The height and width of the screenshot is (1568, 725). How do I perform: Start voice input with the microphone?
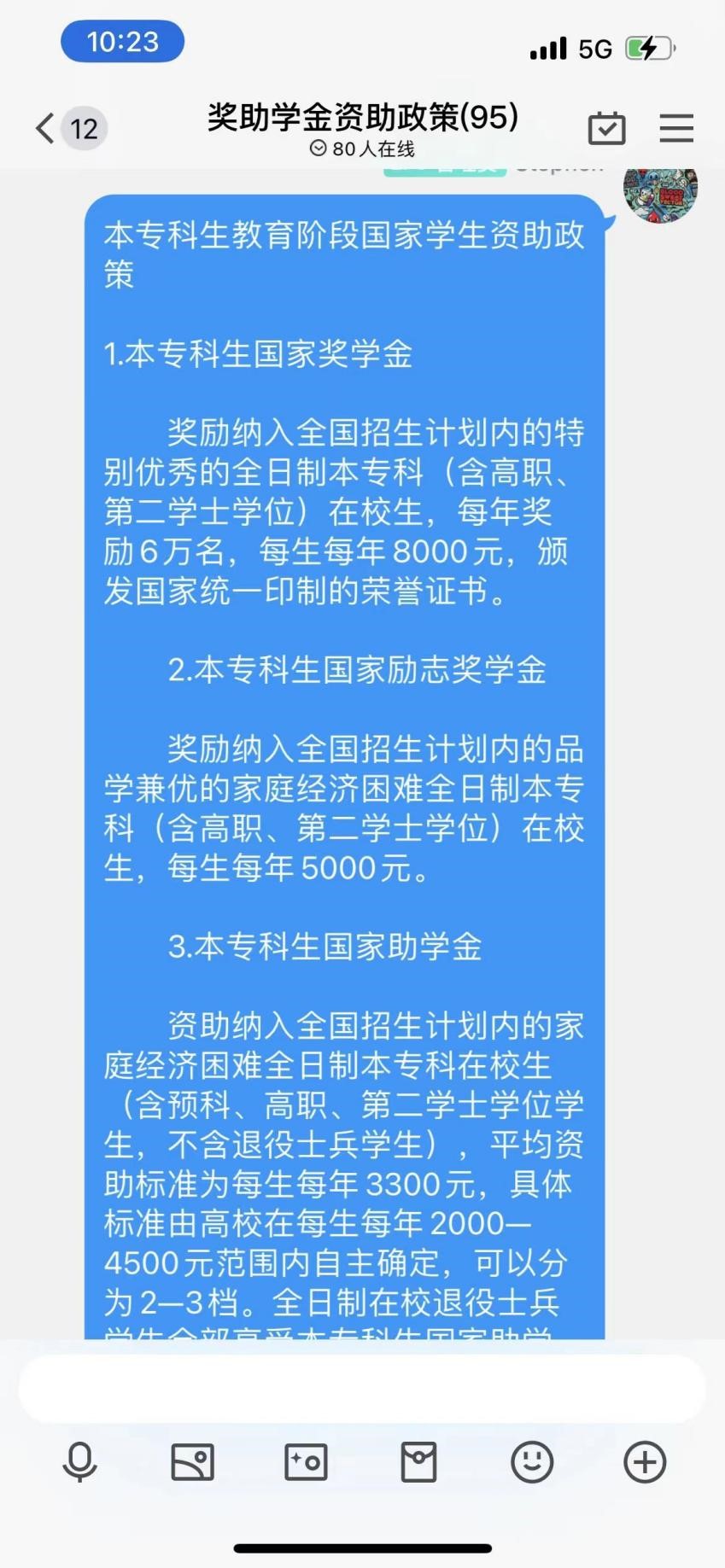80,1462
